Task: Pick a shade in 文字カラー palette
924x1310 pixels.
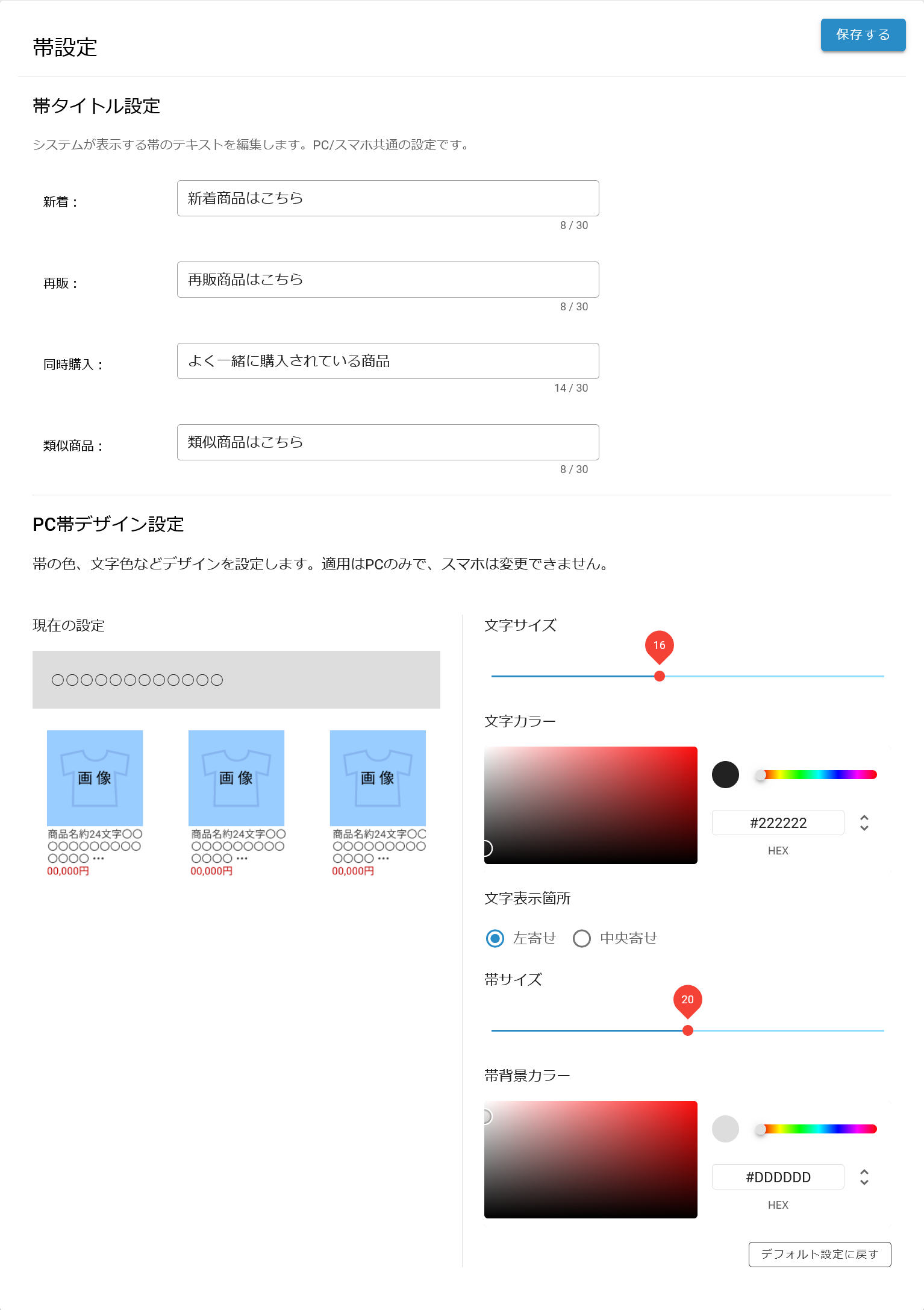Action: [x=590, y=805]
